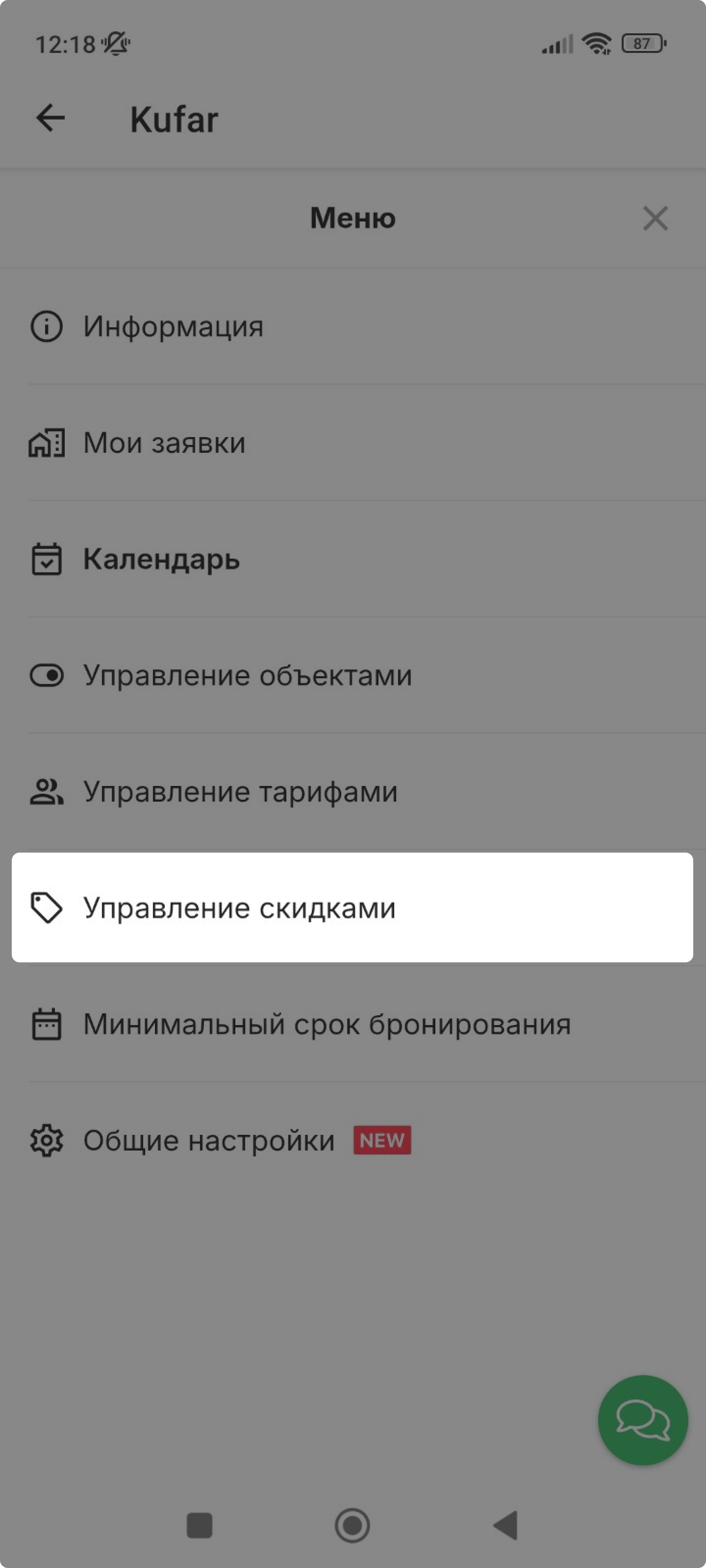The width and height of the screenshot is (706, 1568).
Task: Open Мои заявки
Action: pyautogui.click(x=353, y=442)
